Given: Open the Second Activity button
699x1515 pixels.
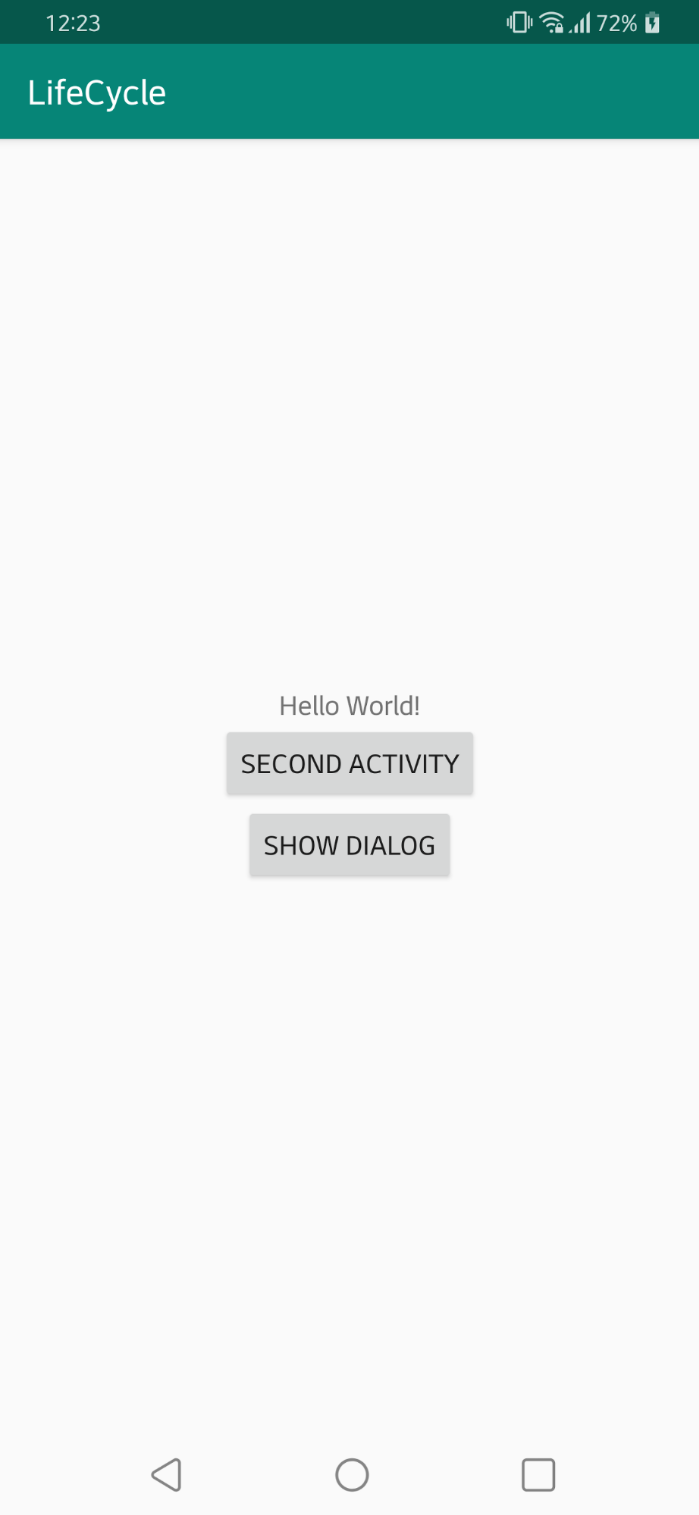Looking at the screenshot, I should pyautogui.click(x=349, y=764).
